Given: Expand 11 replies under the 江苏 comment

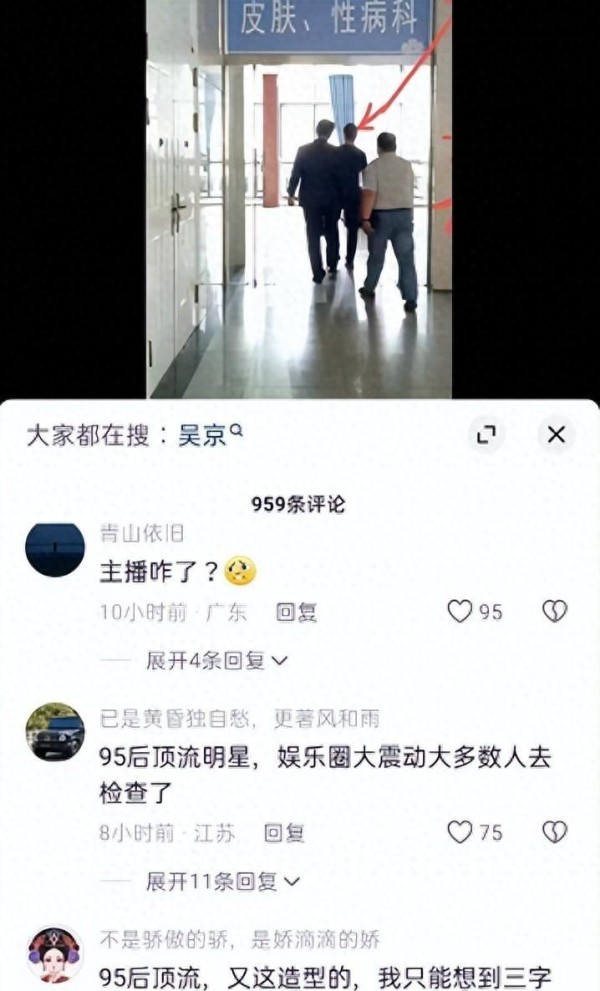Looking at the screenshot, I should pos(222,881).
